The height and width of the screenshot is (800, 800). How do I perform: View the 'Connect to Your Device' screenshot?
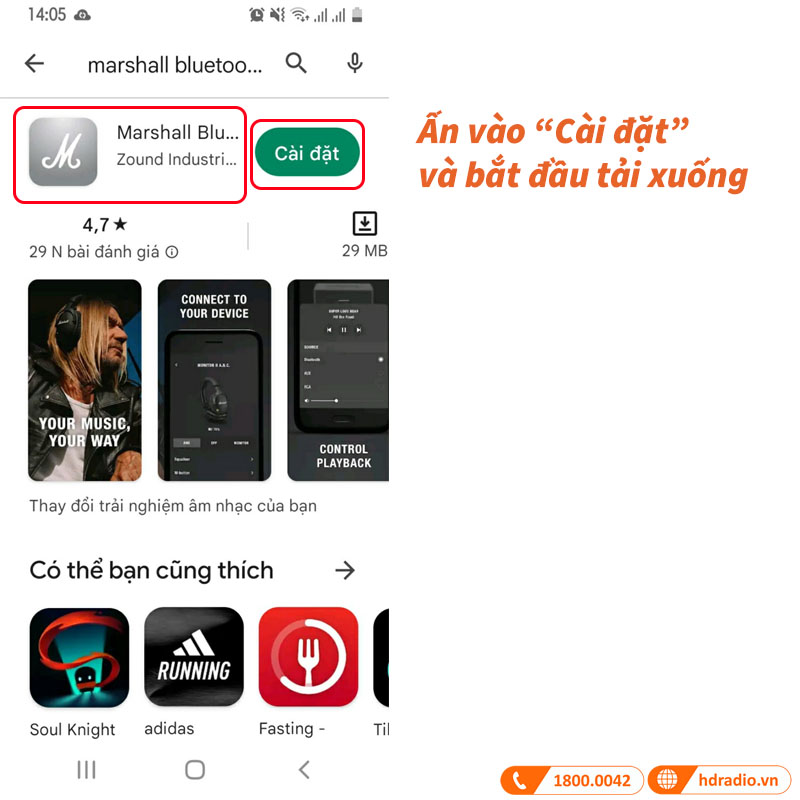pyautogui.click(x=214, y=380)
